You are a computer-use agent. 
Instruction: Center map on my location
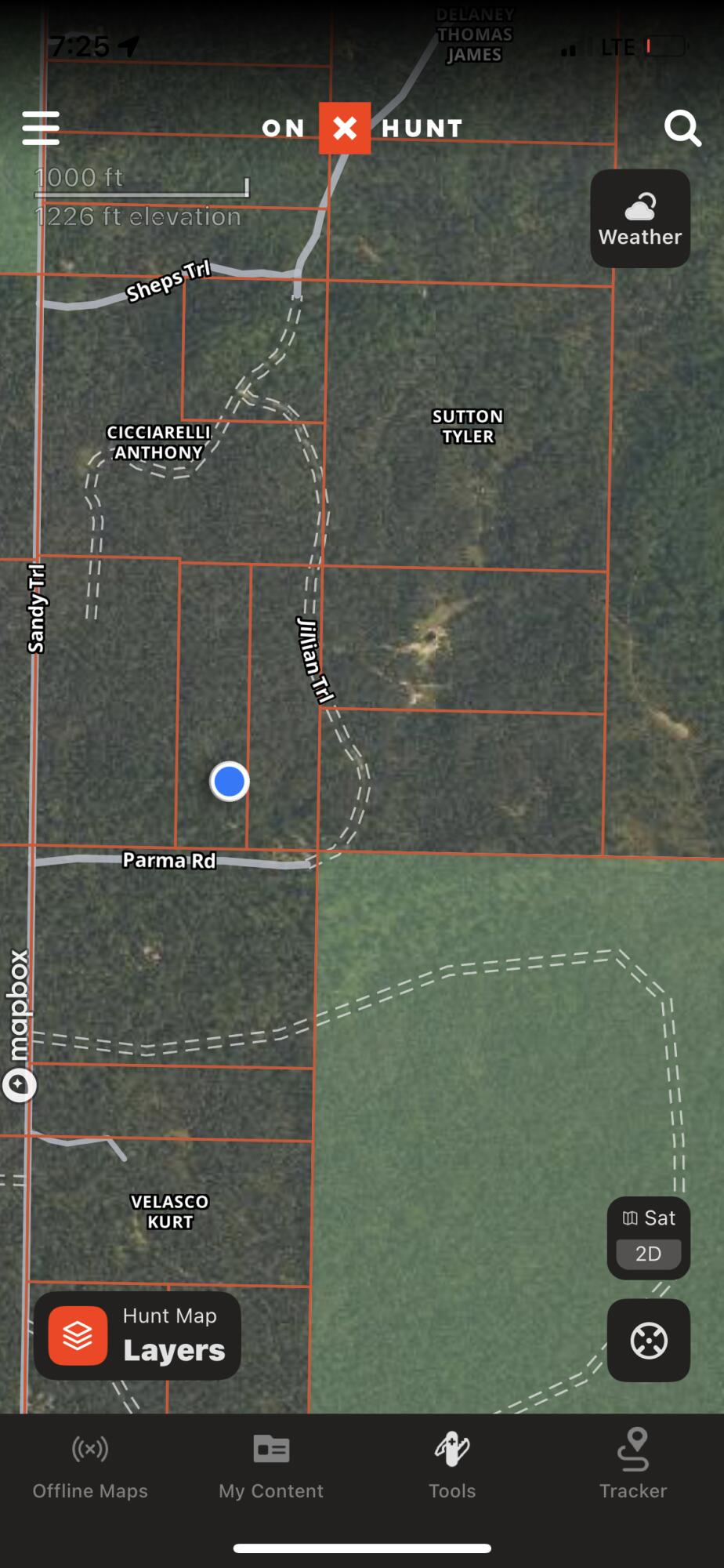[648, 1340]
